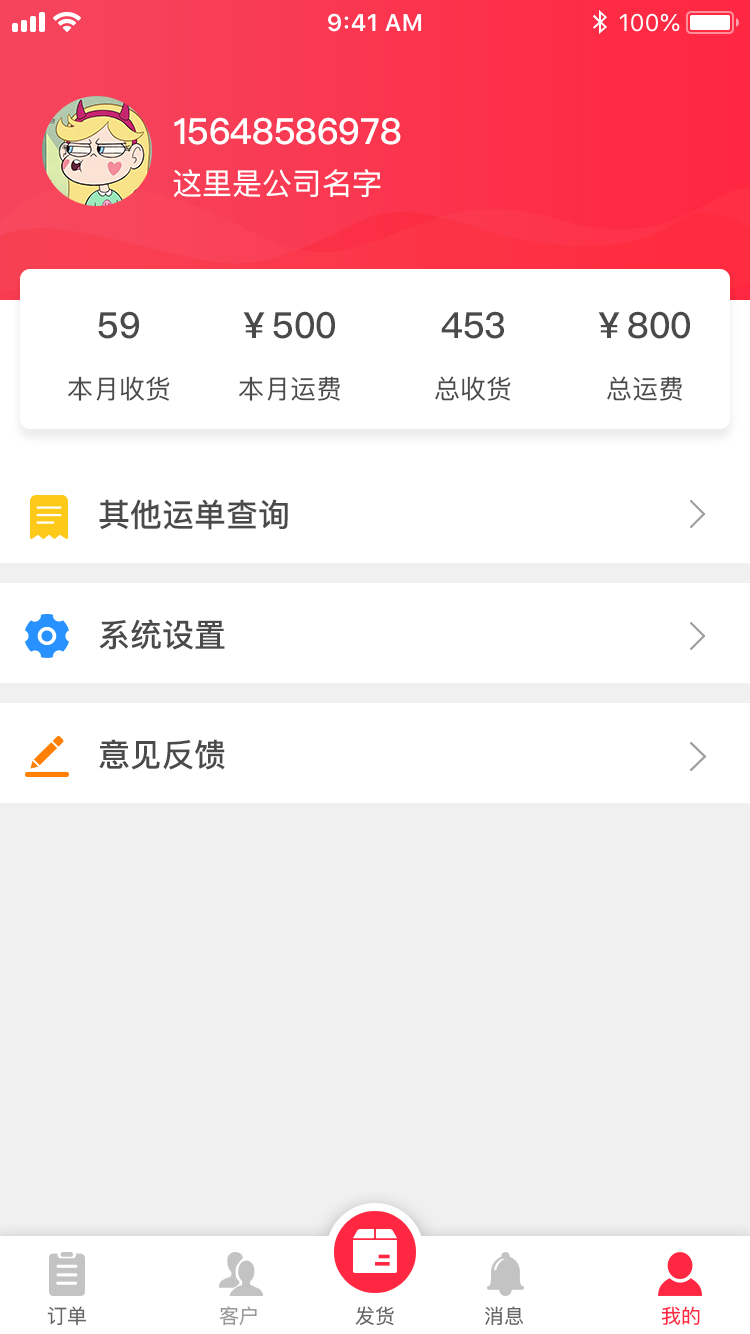Expand the 系统设置 row chevron
Image resolution: width=750 pixels, height=1334 pixels.
pos(697,635)
